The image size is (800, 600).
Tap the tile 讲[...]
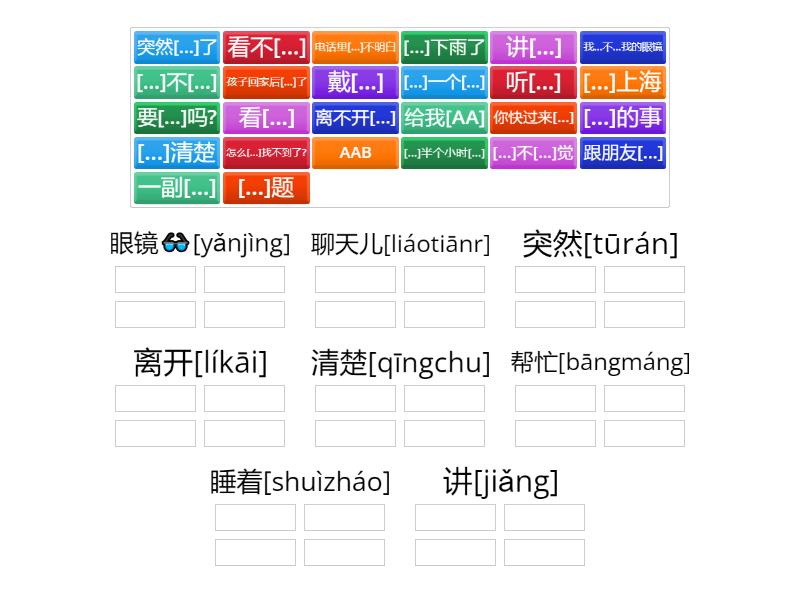pos(533,47)
